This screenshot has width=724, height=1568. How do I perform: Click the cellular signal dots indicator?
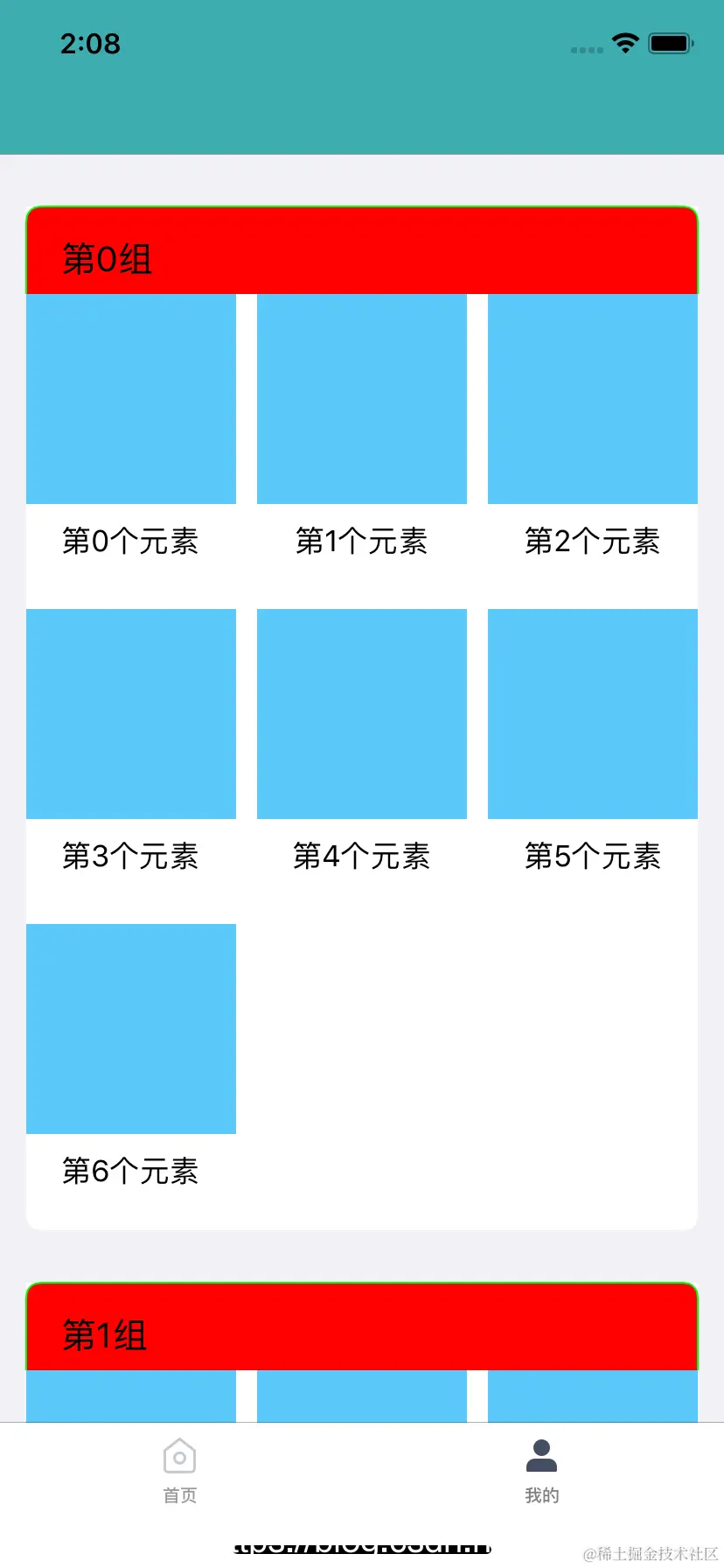pos(586,50)
